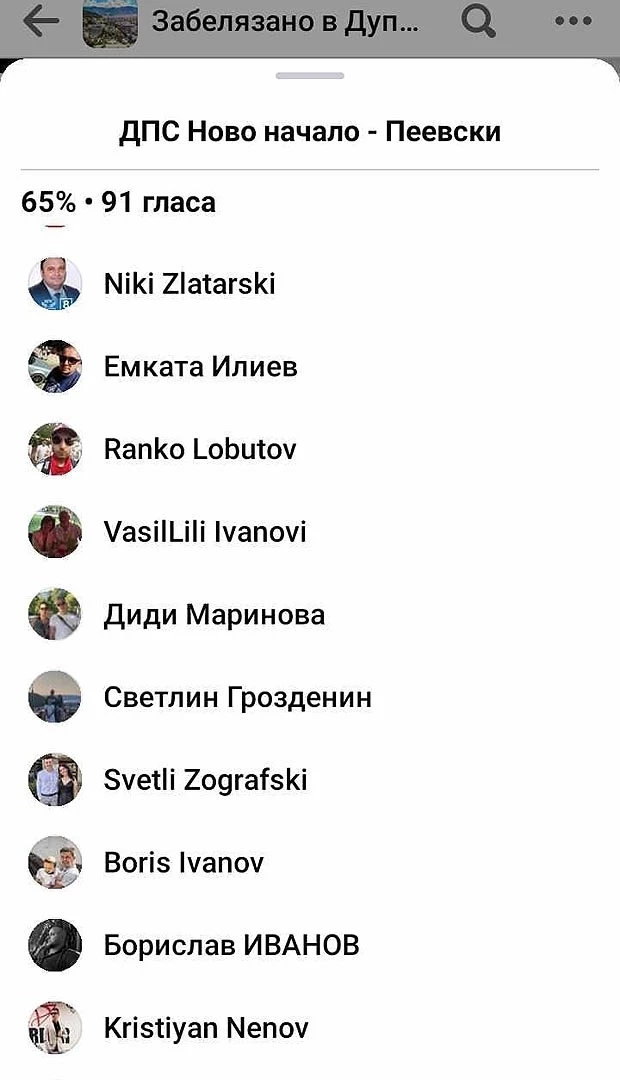The height and width of the screenshot is (1080, 620).
Task: Open Ranko Lobutov's profile
Action: [x=200, y=450]
